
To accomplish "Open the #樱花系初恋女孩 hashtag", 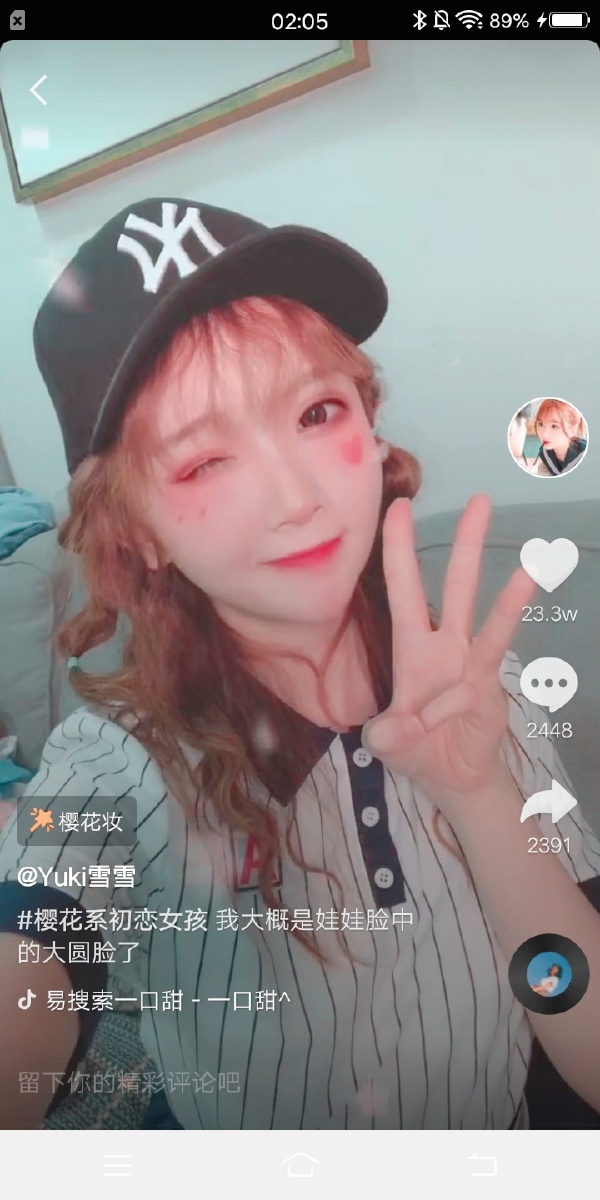I will tap(113, 920).
